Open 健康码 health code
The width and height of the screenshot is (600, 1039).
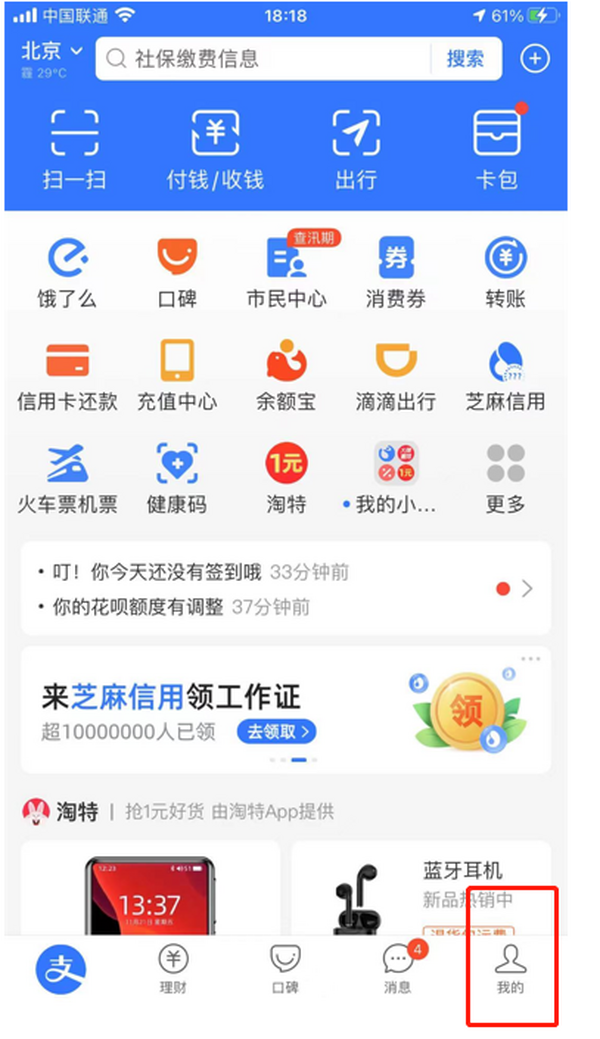(177, 478)
